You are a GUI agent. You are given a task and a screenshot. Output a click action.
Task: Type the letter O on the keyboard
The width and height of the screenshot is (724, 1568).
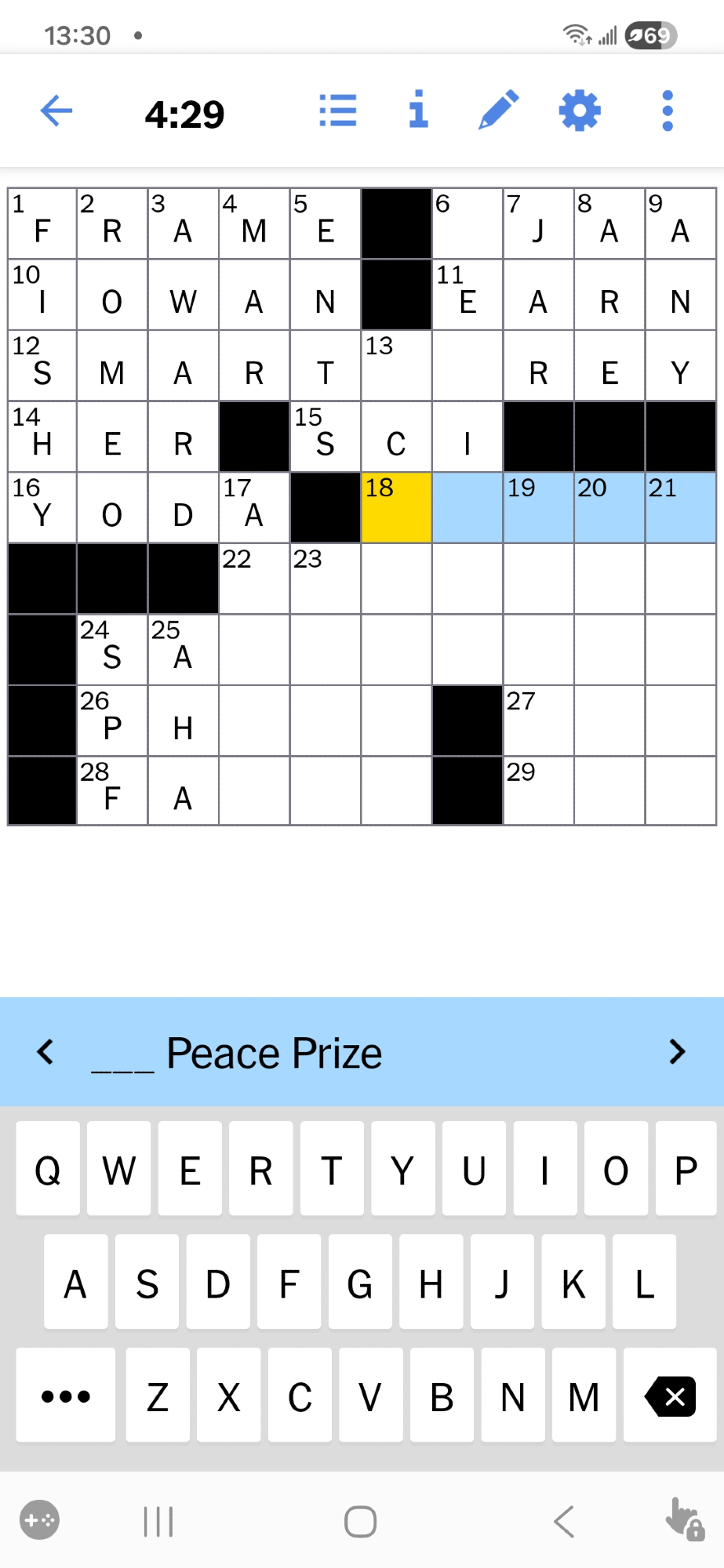point(616,1170)
